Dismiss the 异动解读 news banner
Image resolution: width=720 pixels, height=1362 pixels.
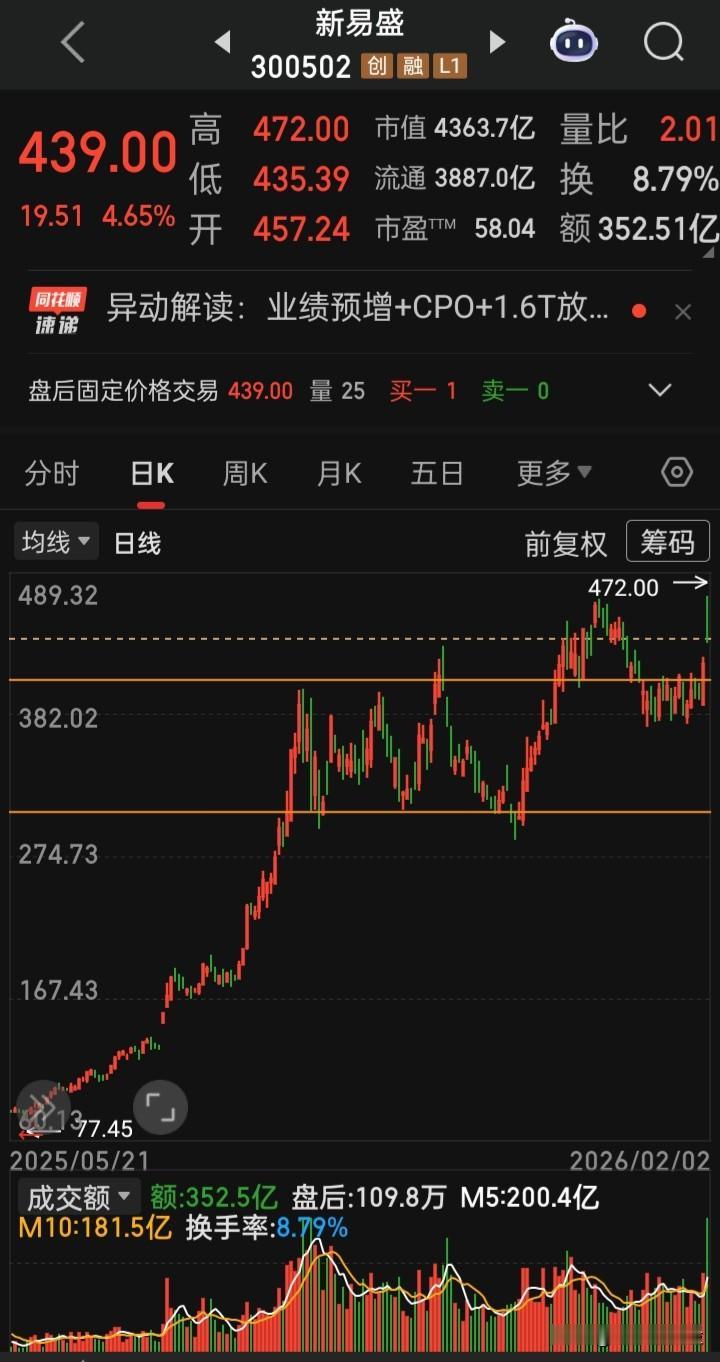[684, 310]
